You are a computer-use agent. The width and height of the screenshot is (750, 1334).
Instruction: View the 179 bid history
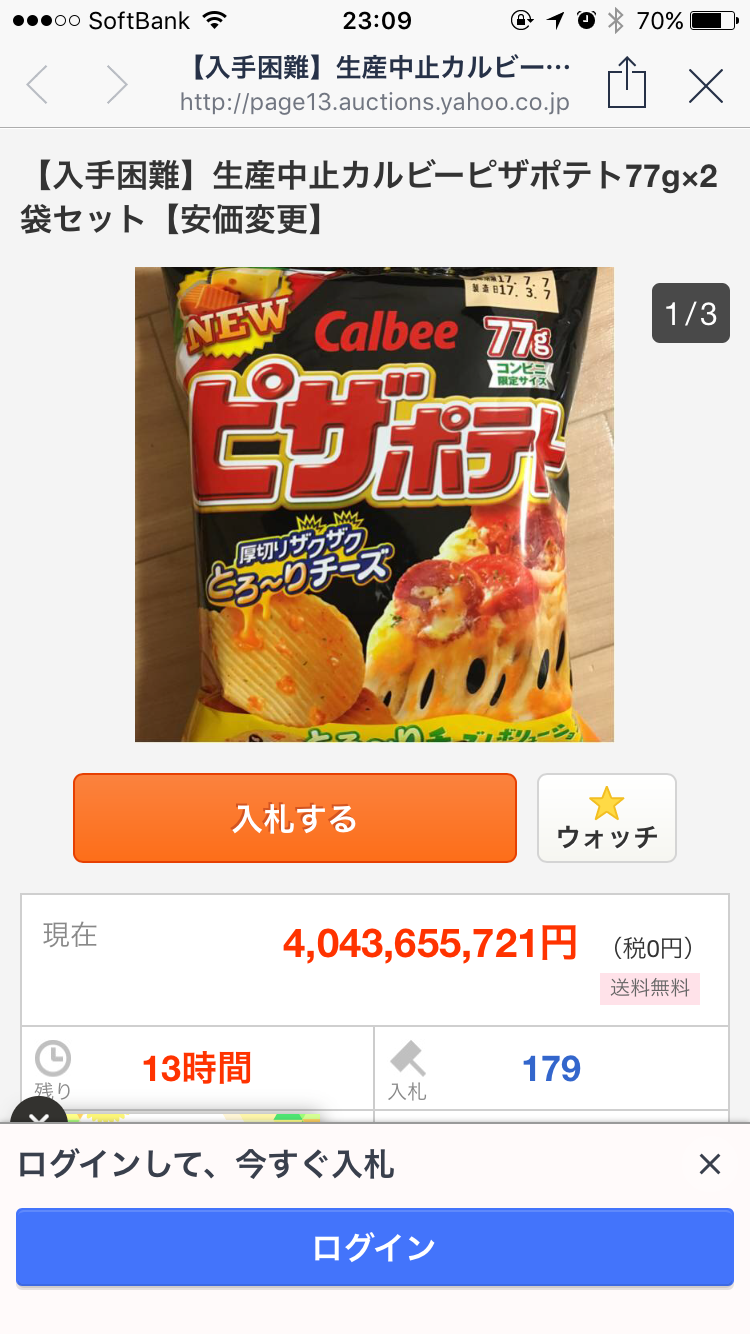tap(551, 1068)
